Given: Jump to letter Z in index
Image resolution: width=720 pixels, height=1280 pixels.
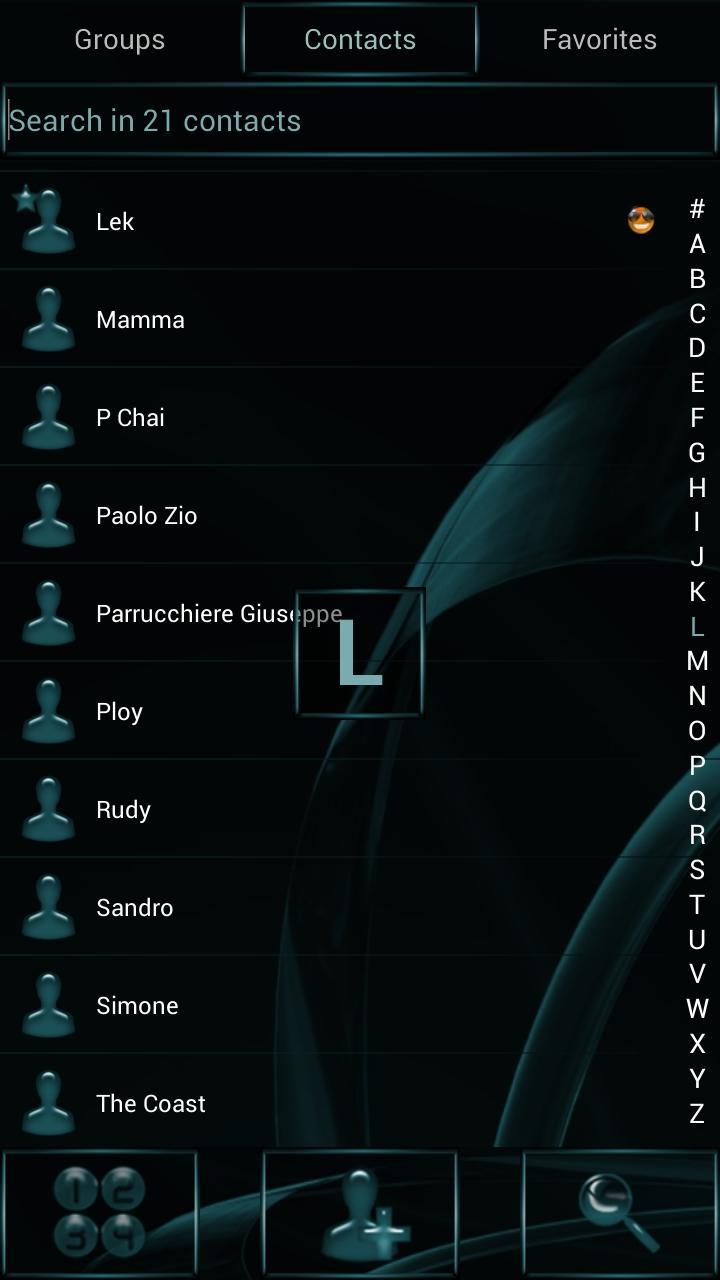Looking at the screenshot, I should 697,1113.
